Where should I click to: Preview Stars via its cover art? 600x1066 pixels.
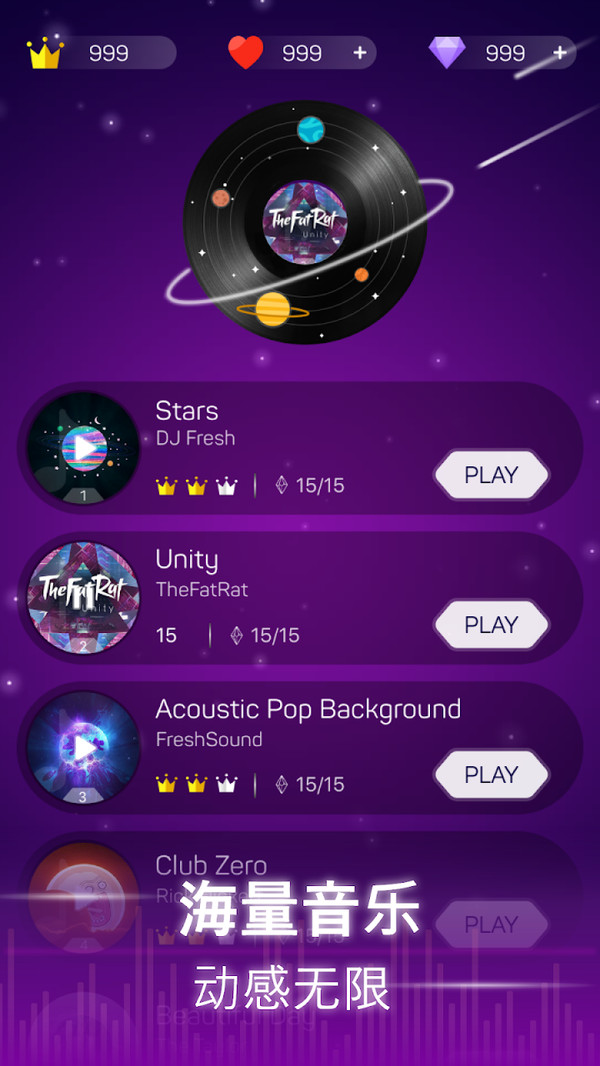click(84, 448)
